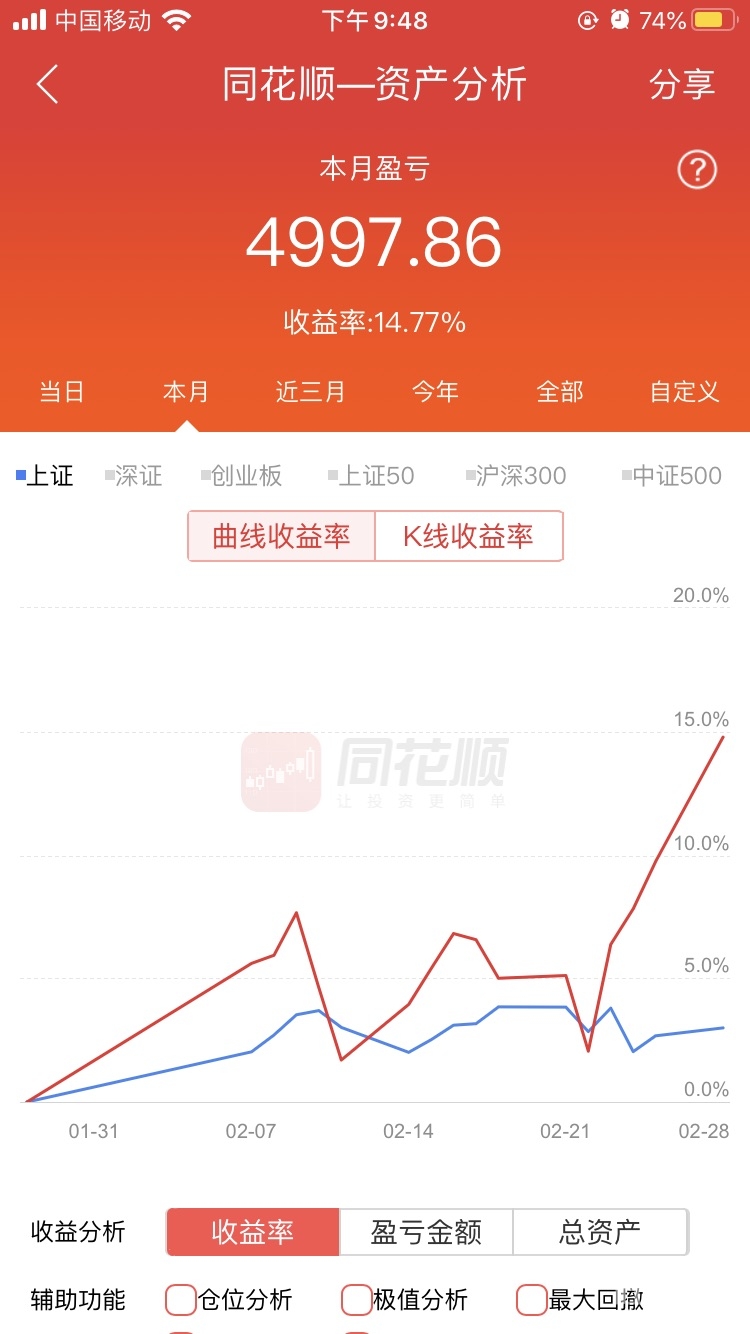Choose the 自定义 custom range tab
750x1334 pixels.
pos(684,391)
